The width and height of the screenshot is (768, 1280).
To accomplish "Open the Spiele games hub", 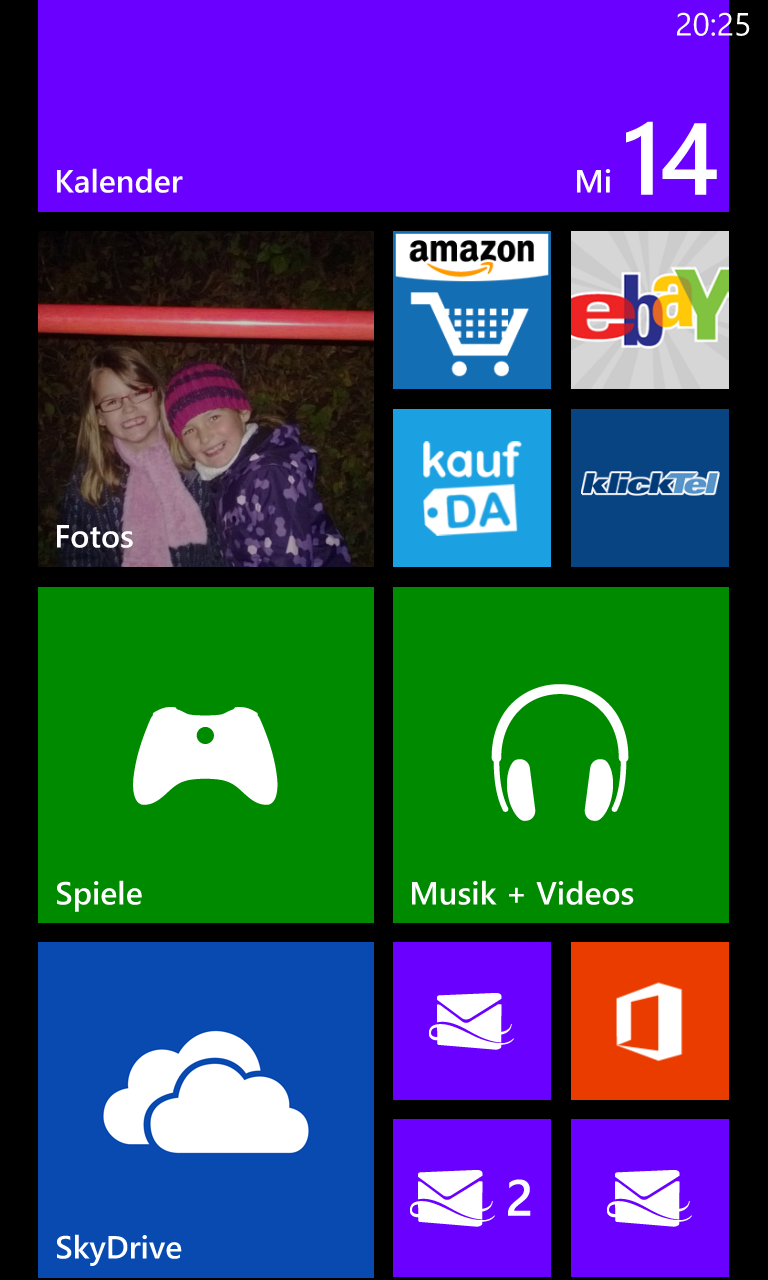I will pyautogui.click(x=206, y=755).
